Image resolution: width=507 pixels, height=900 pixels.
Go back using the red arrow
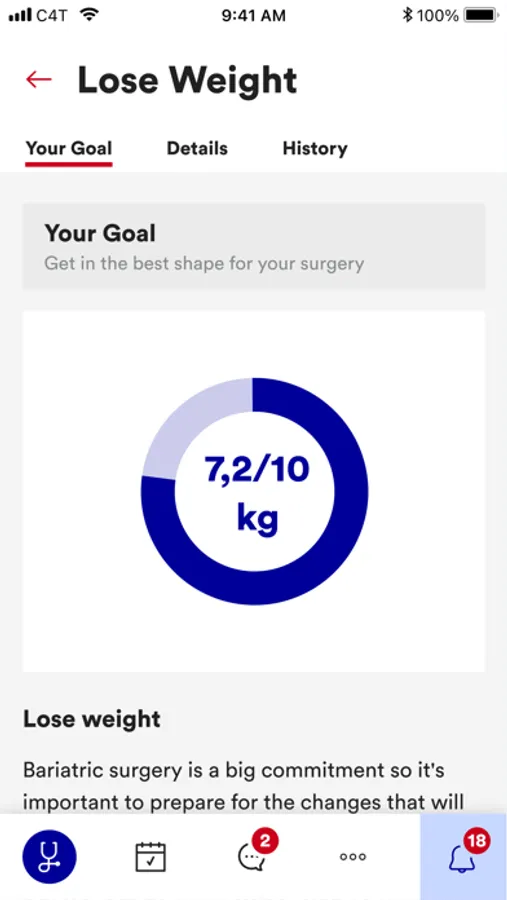39,80
